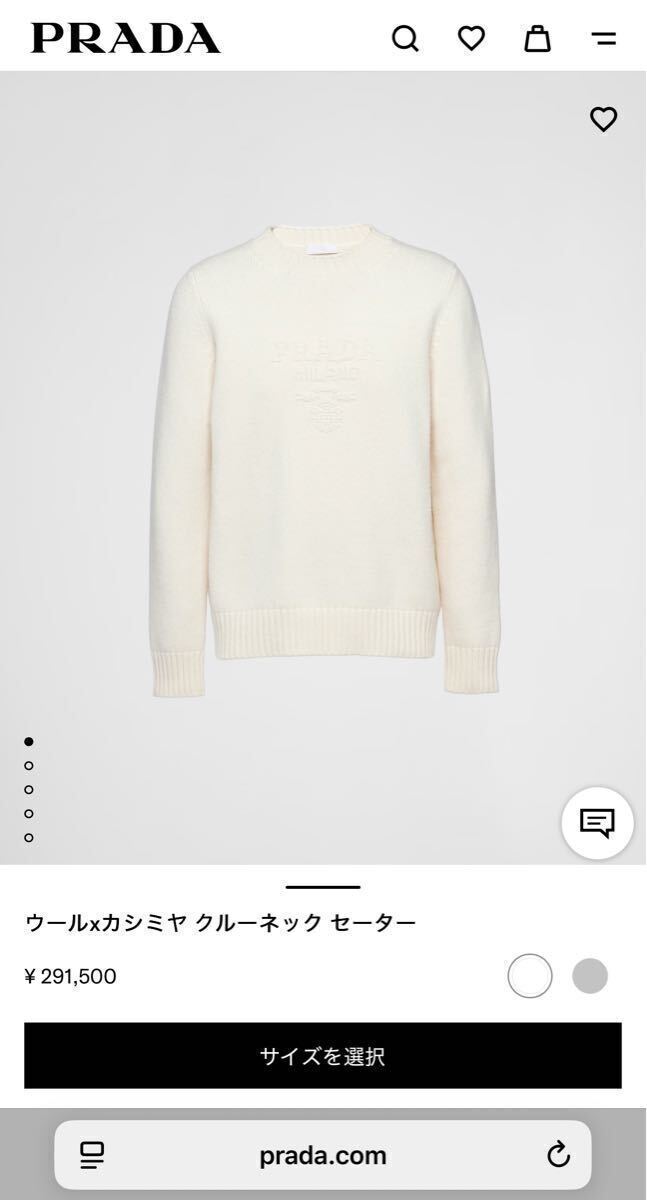Open the wishlist heart in the header
The width and height of the screenshot is (647, 1200).
click(x=471, y=39)
